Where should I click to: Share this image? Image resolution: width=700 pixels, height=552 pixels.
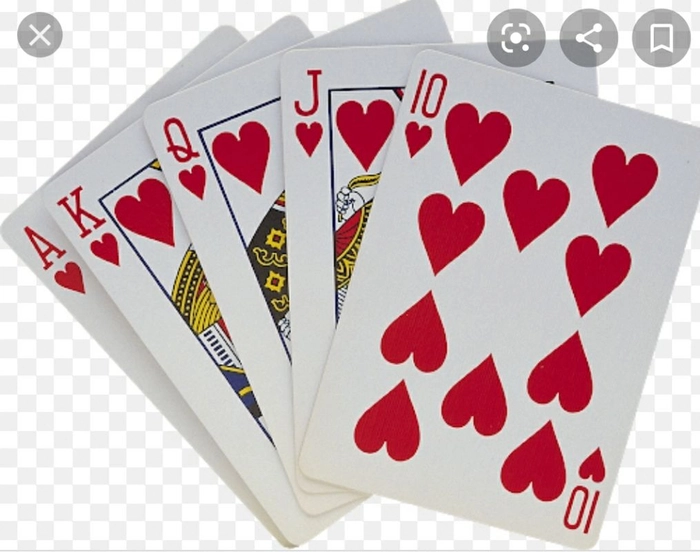coord(588,38)
